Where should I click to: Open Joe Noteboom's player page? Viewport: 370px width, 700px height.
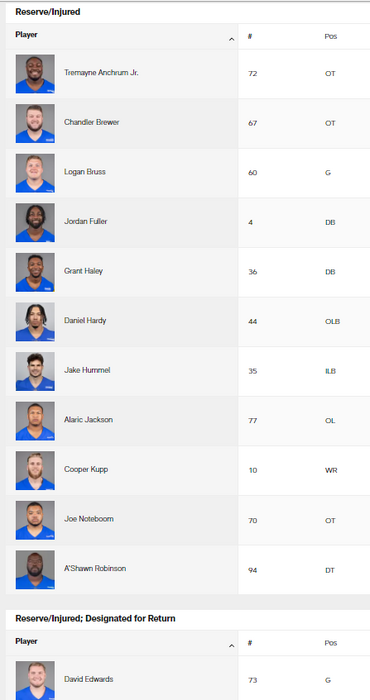coord(89,518)
